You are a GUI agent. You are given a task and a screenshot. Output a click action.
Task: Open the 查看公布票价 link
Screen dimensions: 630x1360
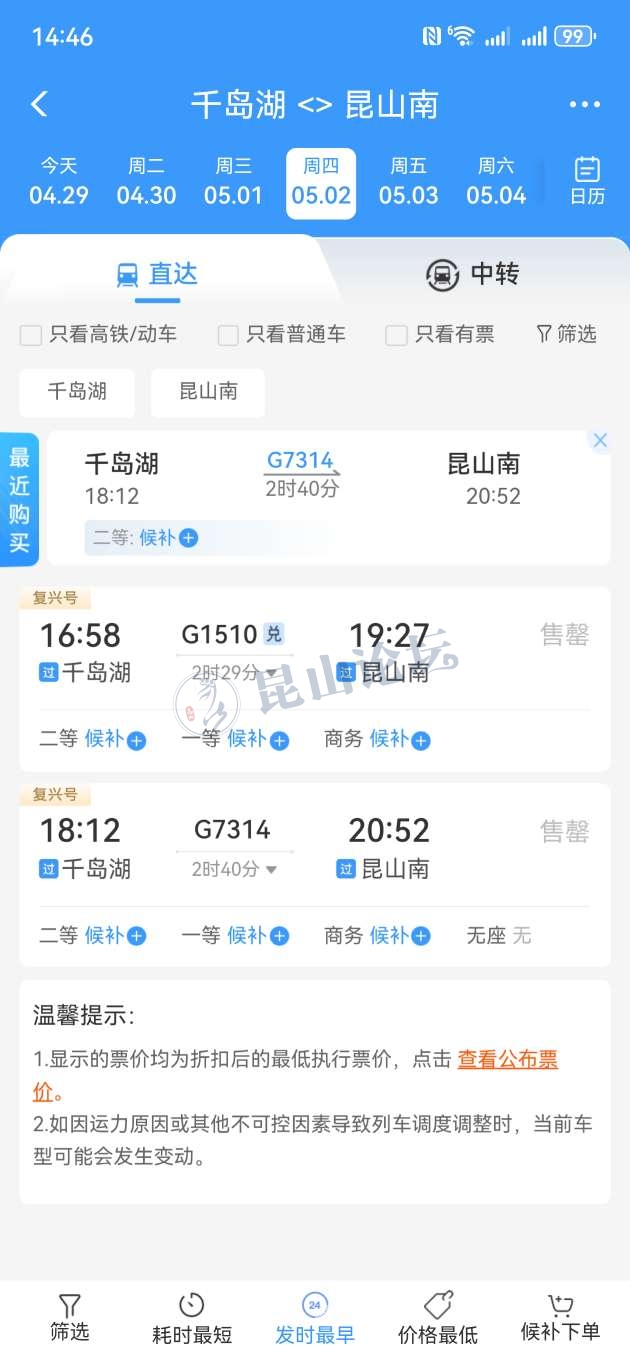pyautogui.click(x=507, y=1060)
